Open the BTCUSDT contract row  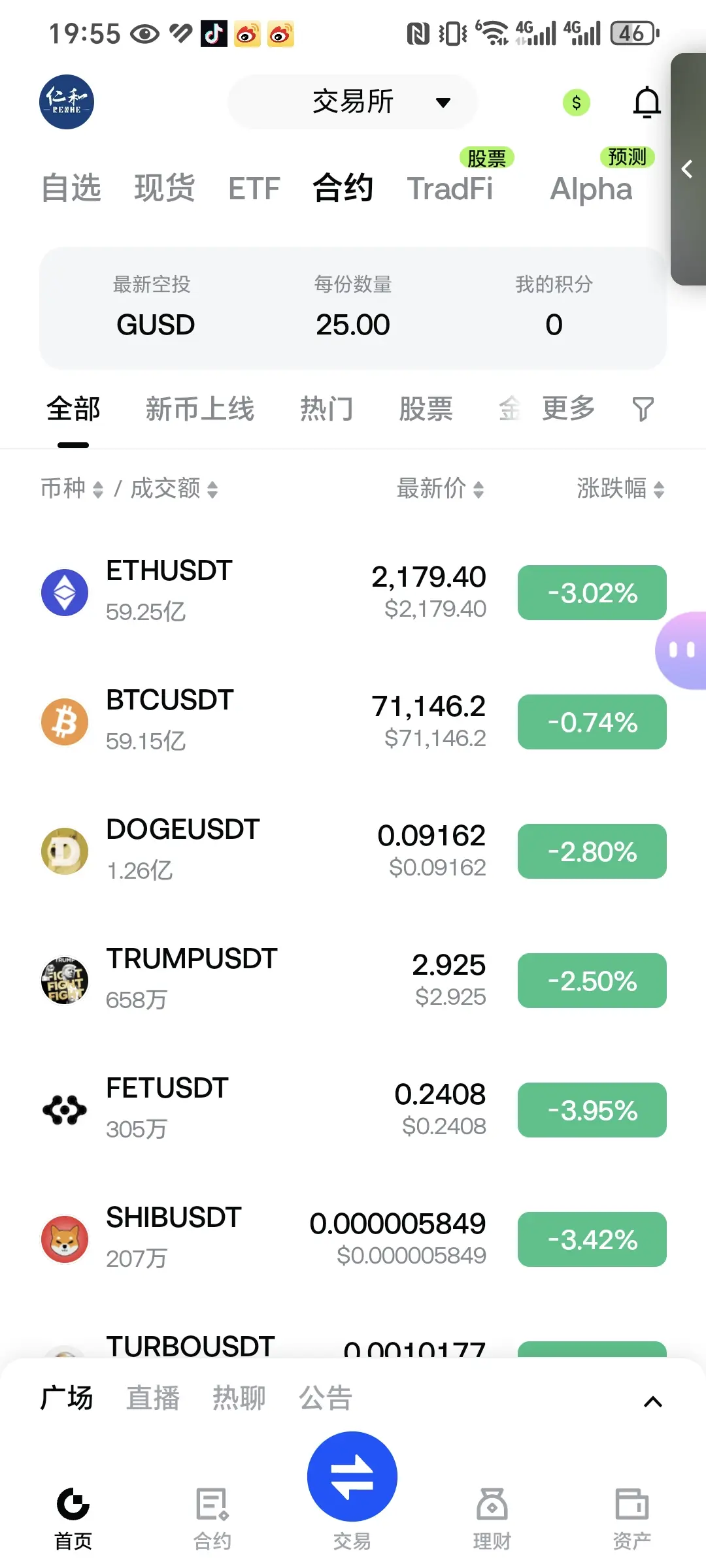coord(261,721)
